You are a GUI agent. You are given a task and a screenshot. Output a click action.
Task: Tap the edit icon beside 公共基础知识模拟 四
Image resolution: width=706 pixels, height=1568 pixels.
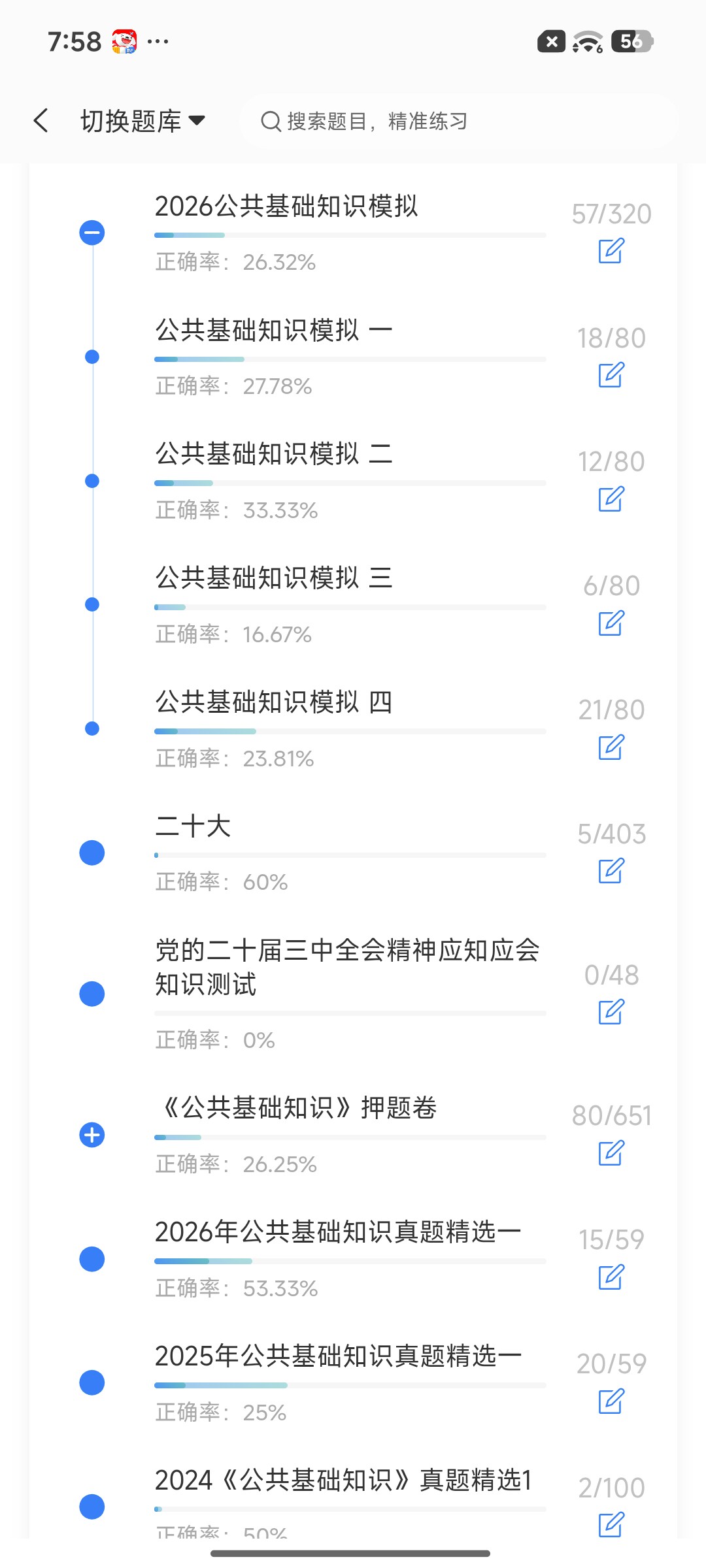pos(611,747)
